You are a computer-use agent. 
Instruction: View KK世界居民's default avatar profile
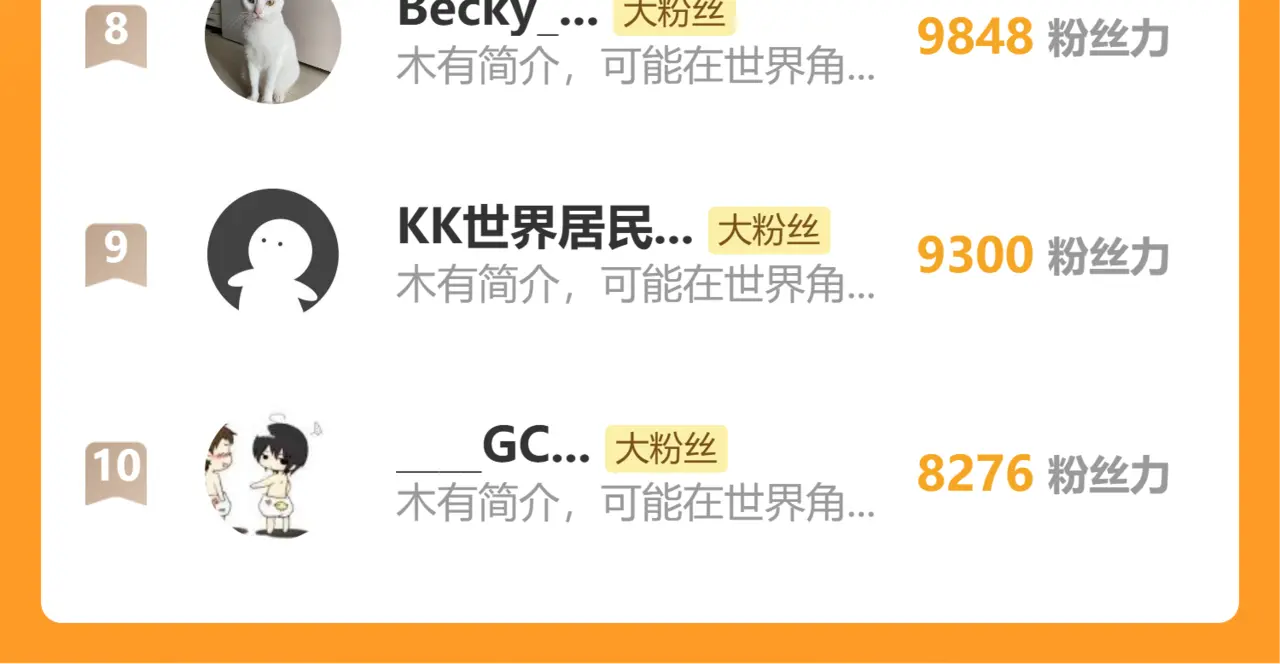click(273, 253)
